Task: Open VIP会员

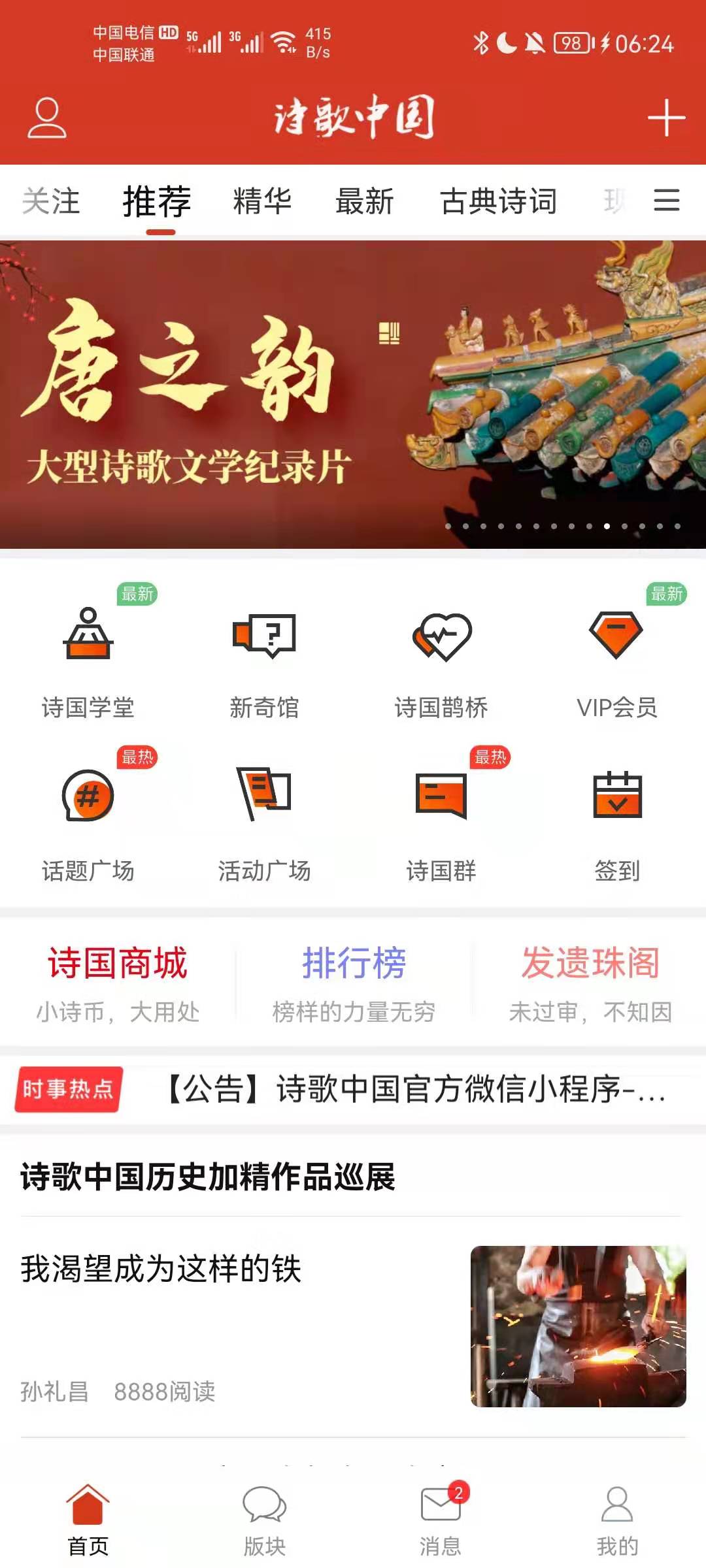Action: [x=617, y=660]
